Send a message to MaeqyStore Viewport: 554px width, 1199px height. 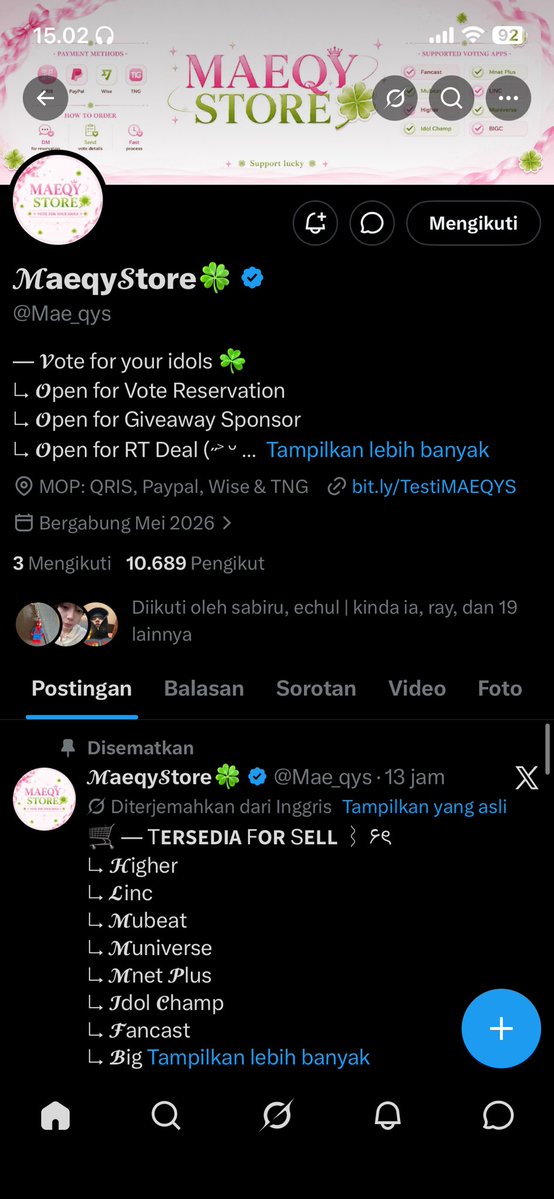click(x=372, y=223)
